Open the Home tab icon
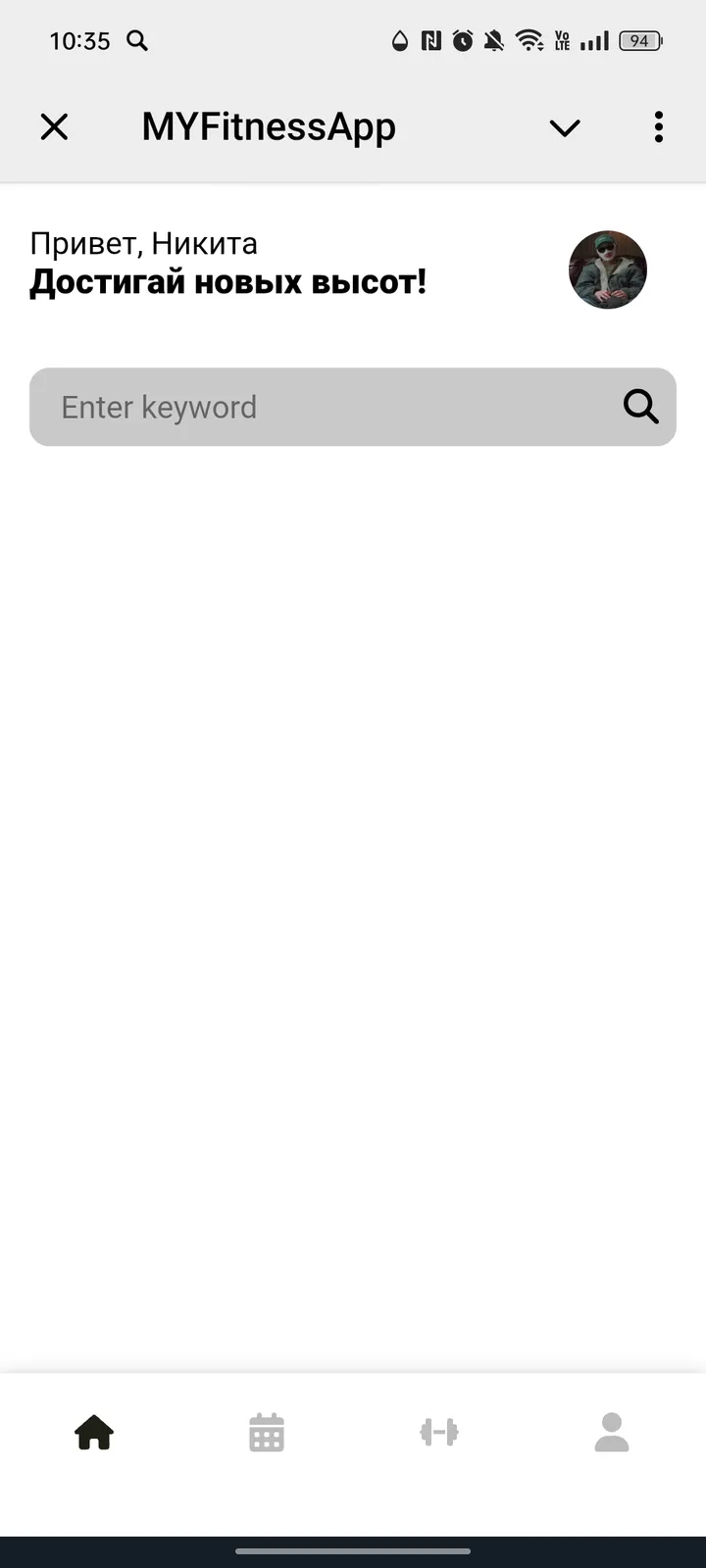Viewport: 706px width, 1568px height. [x=93, y=1432]
